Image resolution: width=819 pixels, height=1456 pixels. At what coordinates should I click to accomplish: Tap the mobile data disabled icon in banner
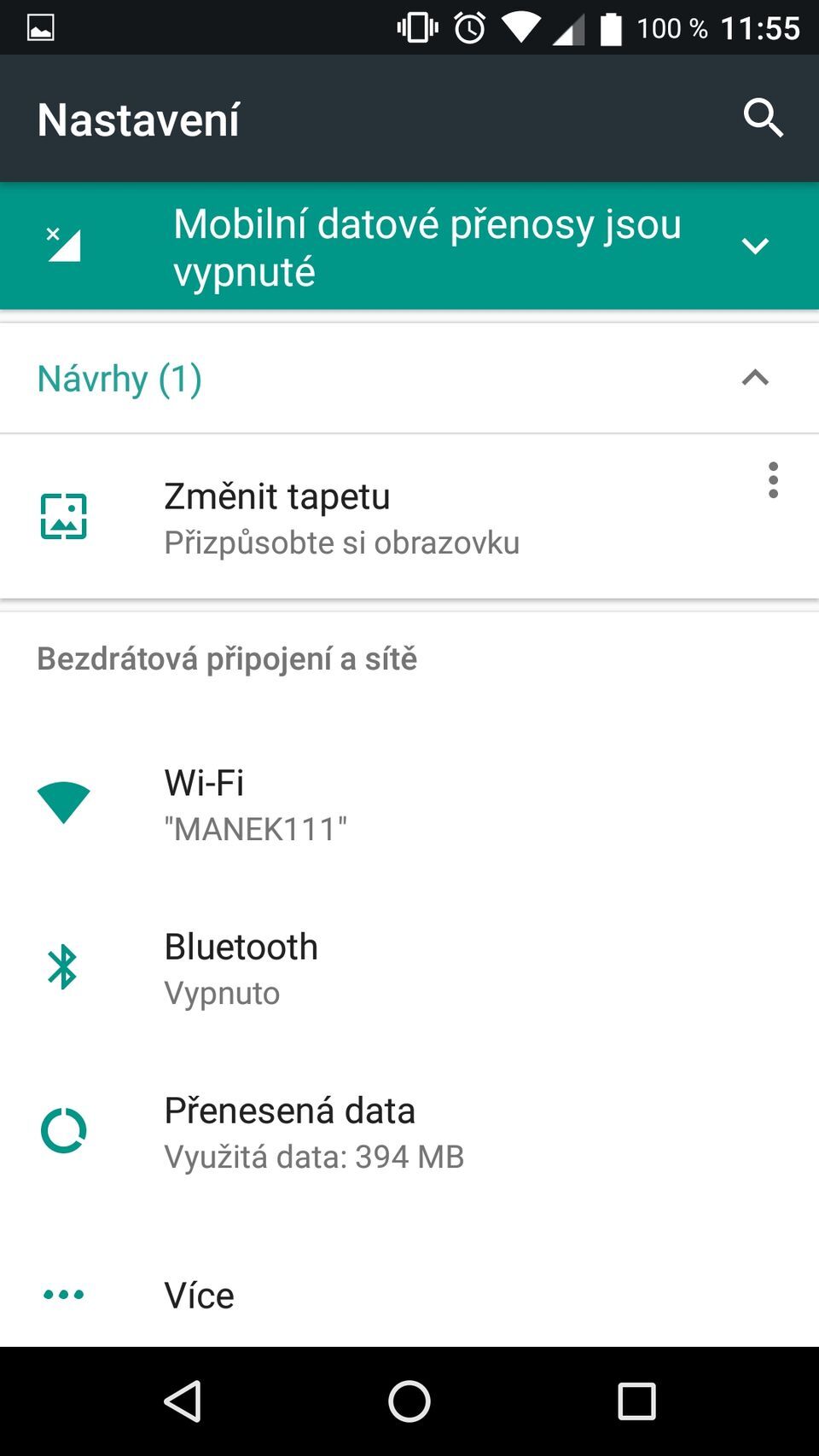(62, 244)
